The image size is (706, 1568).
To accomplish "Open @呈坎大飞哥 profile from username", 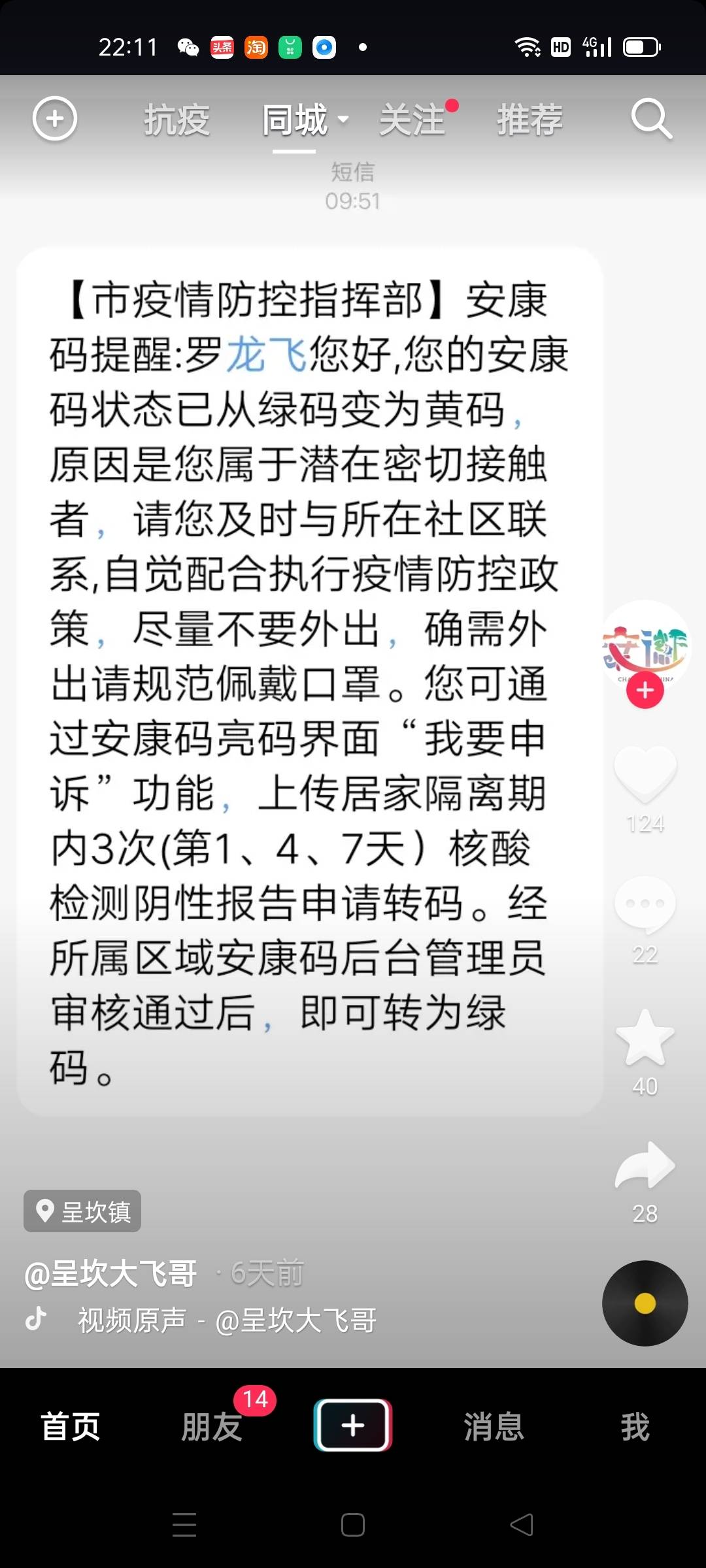I will [110, 1273].
